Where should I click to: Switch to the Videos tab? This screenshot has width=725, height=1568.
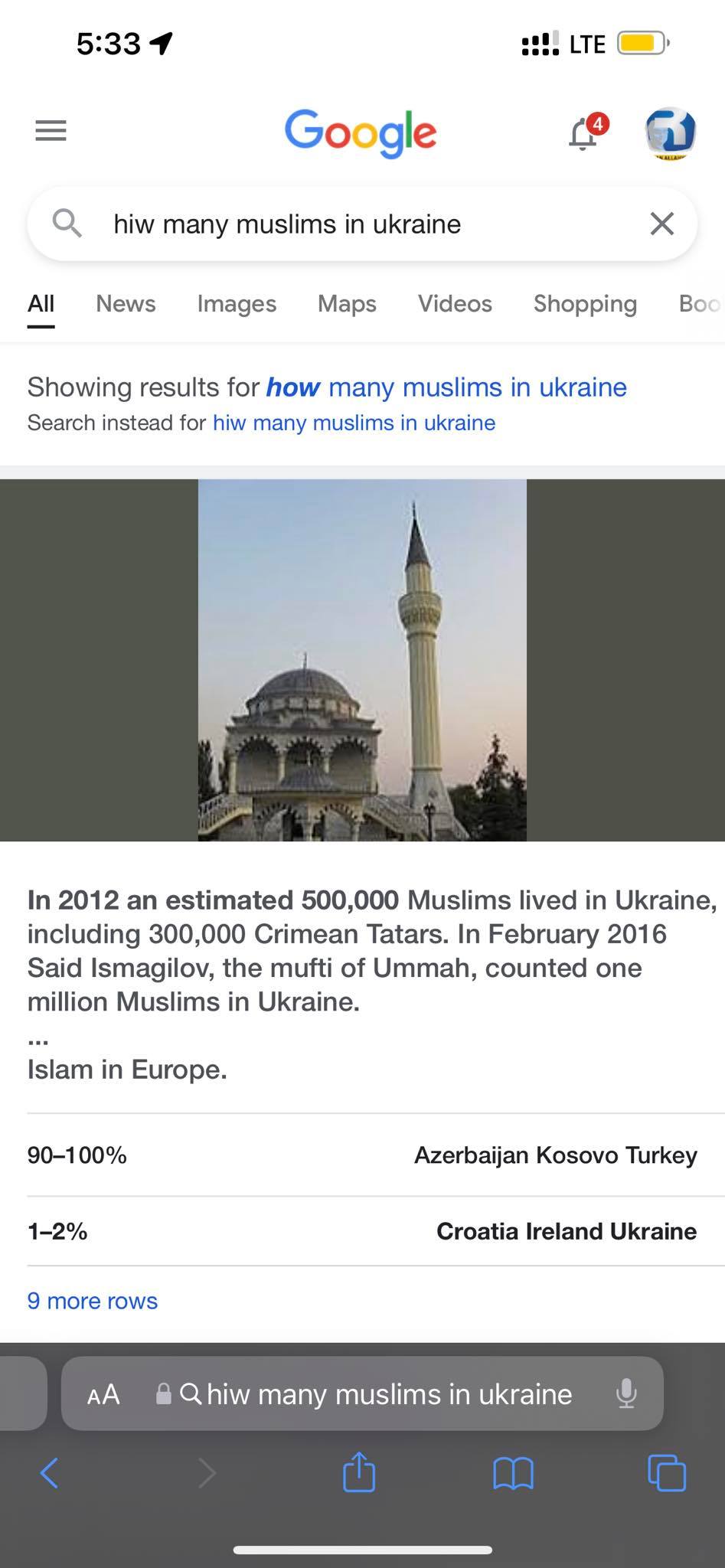click(x=455, y=304)
